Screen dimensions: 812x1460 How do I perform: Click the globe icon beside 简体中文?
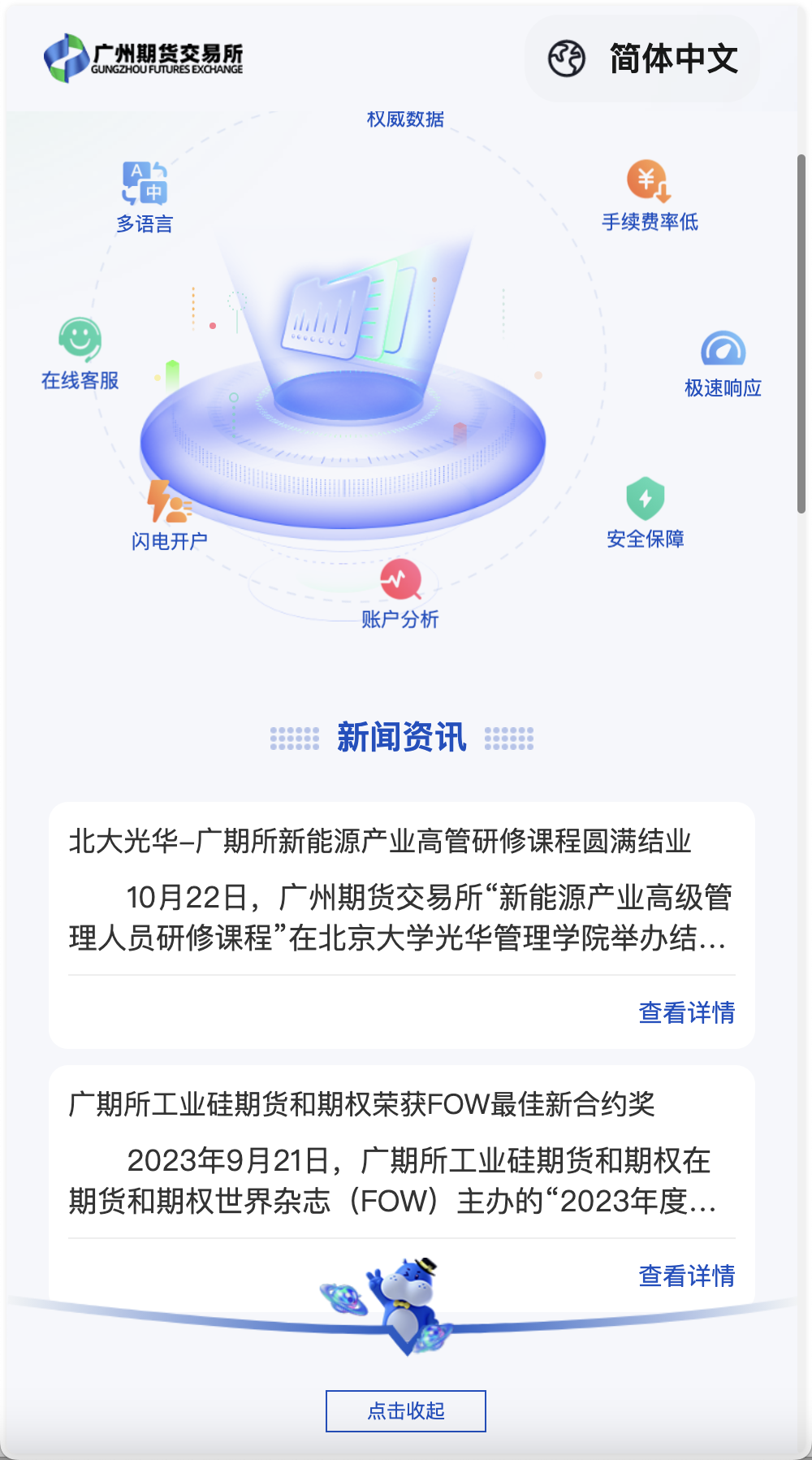point(568,58)
